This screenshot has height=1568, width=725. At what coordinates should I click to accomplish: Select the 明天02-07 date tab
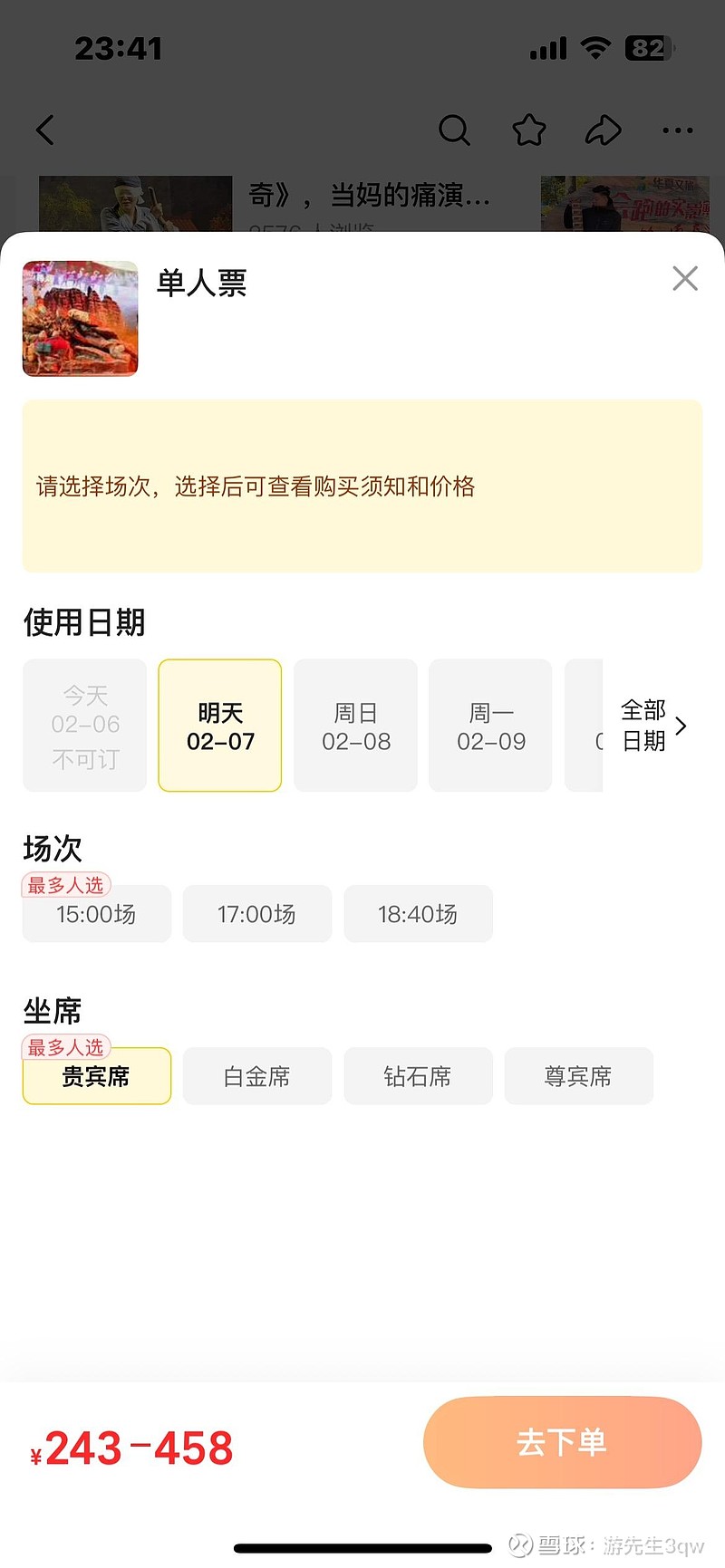(x=219, y=726)
